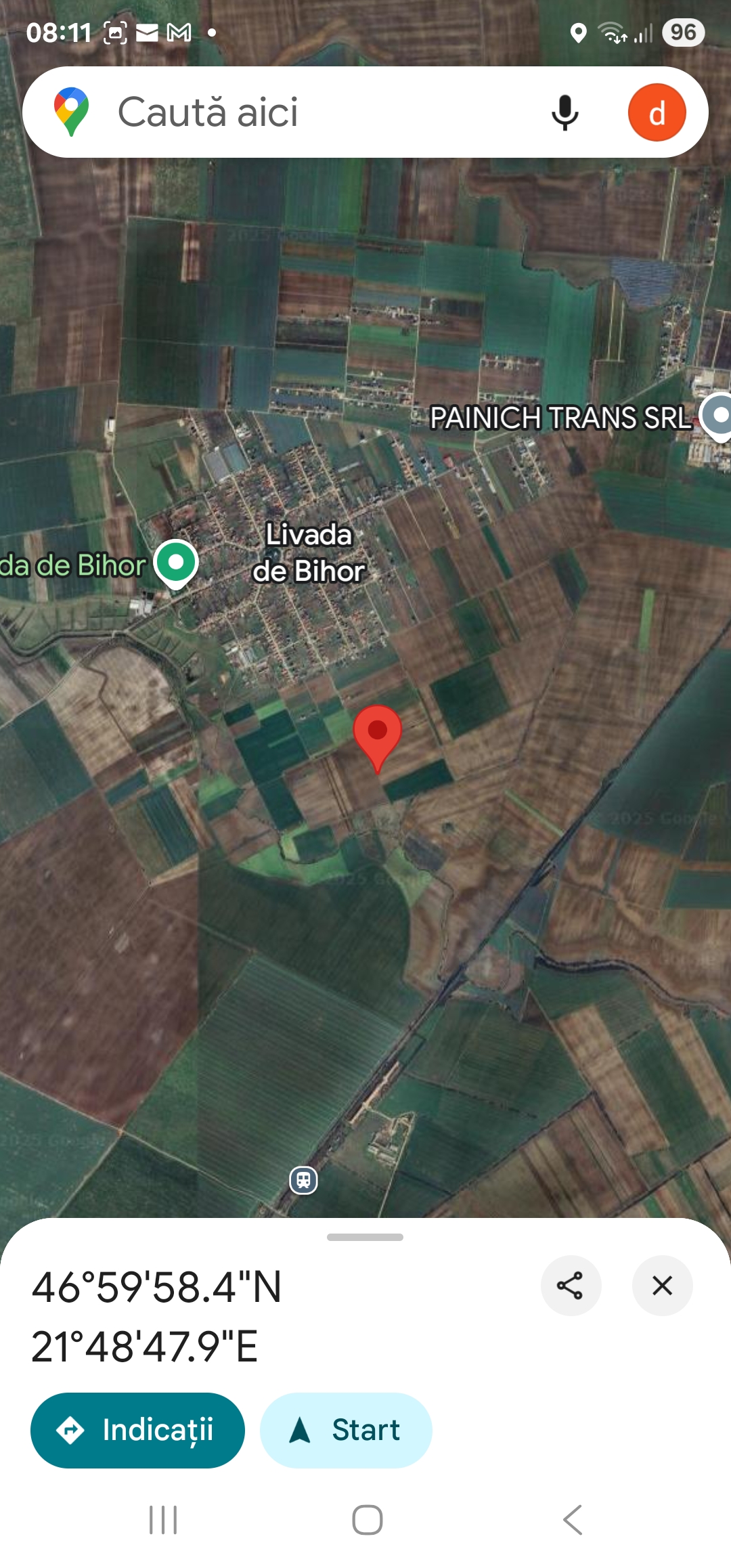This screenshot has width=731, height=1568.
Task: Share the dropped pin coordinates
Action: tap(571, 1285)
